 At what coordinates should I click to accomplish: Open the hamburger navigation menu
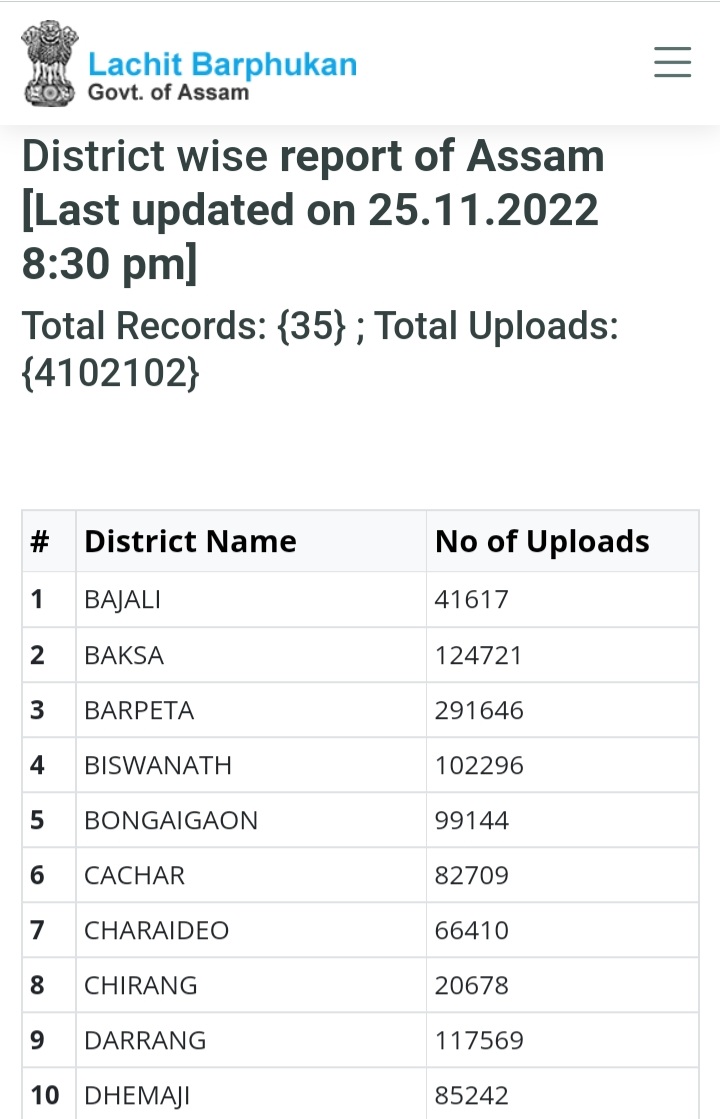[x=672, y=62]
